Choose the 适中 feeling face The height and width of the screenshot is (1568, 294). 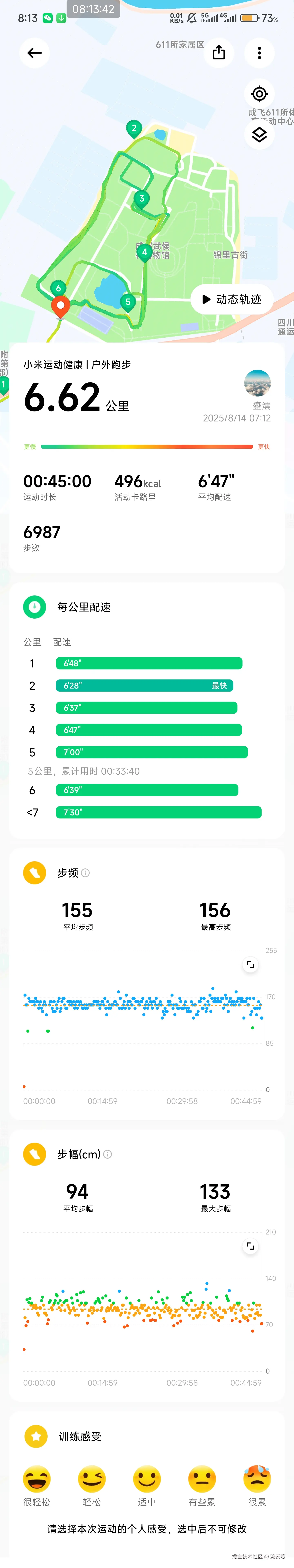click(147, 1479)
